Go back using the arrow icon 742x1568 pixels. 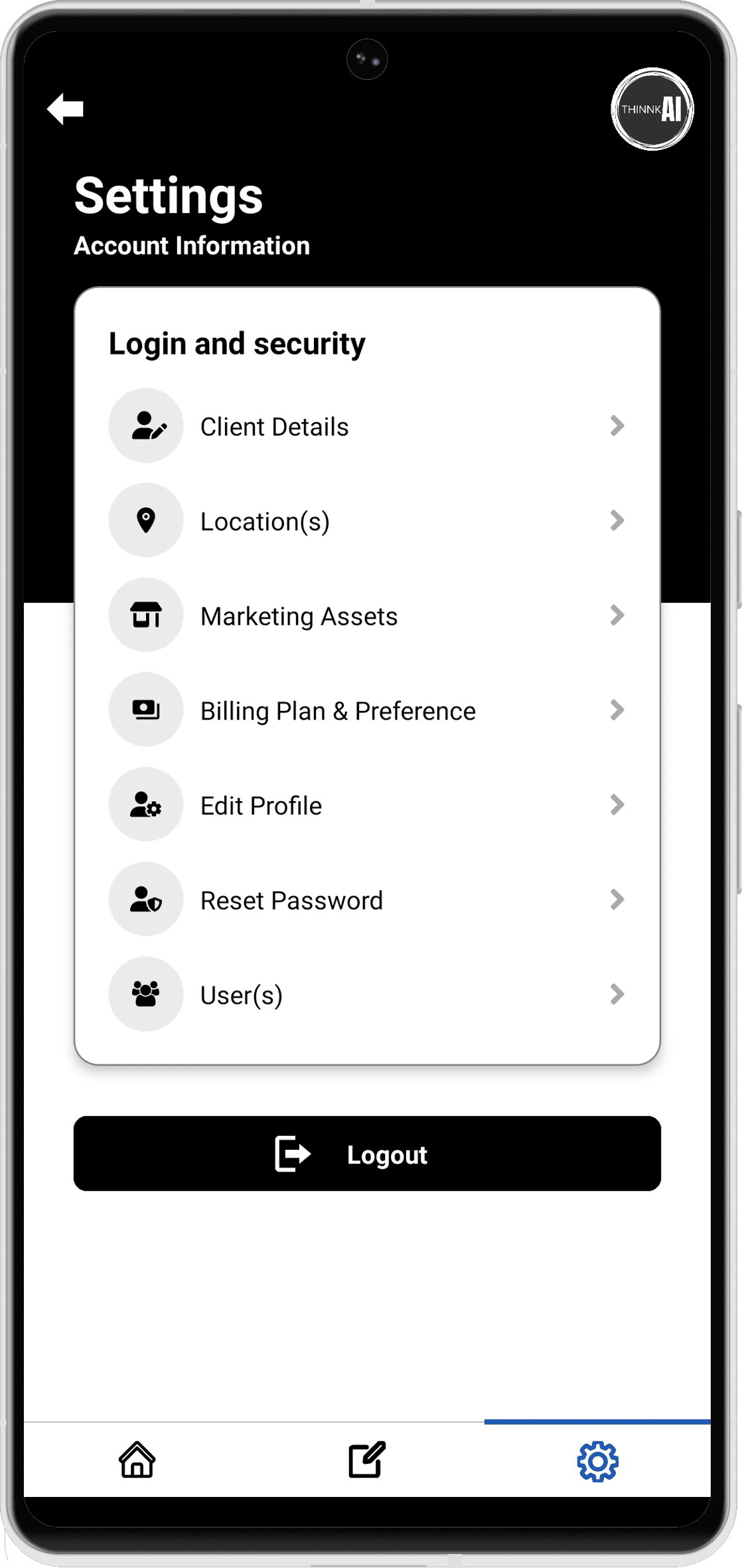click(x=65, y=109)
